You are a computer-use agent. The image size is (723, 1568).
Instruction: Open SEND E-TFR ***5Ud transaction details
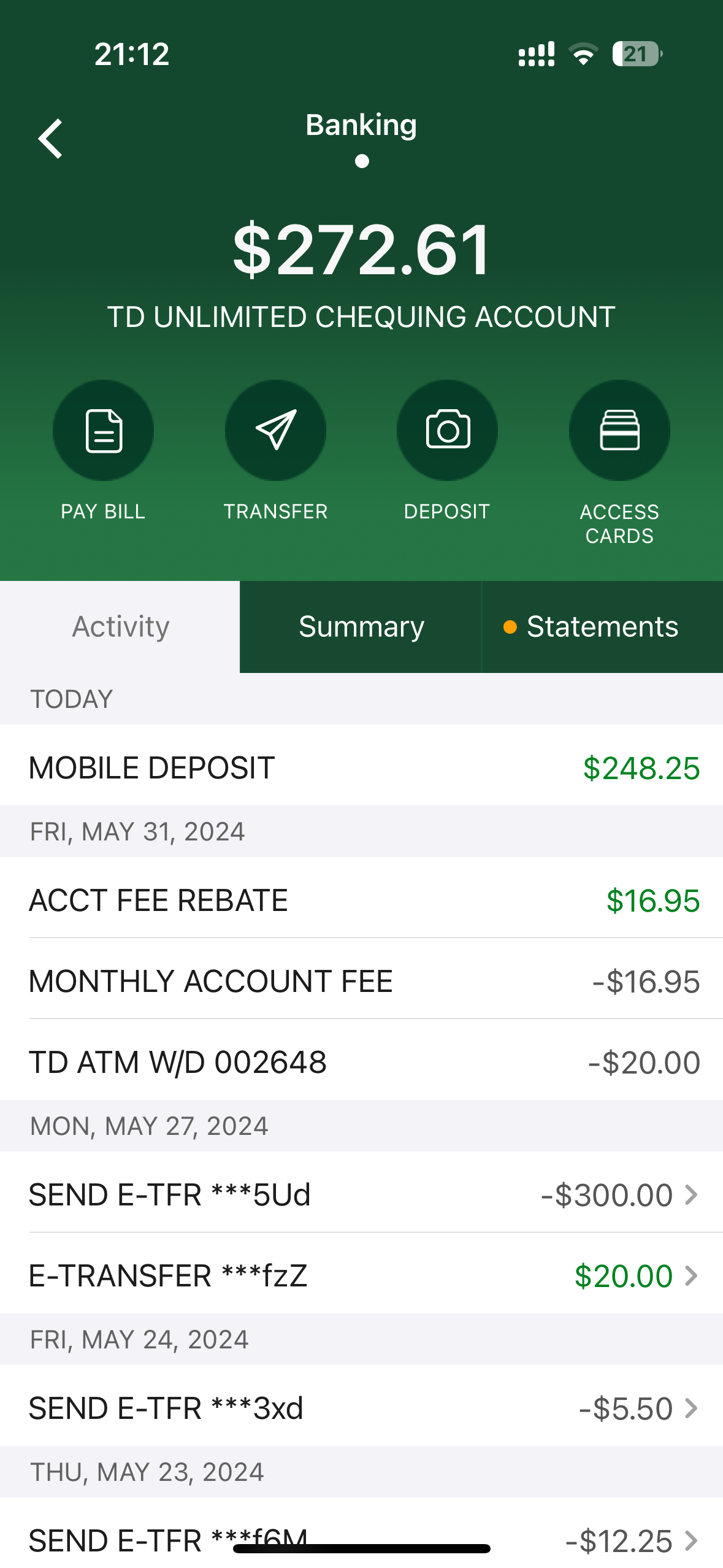click(361, 1194)
